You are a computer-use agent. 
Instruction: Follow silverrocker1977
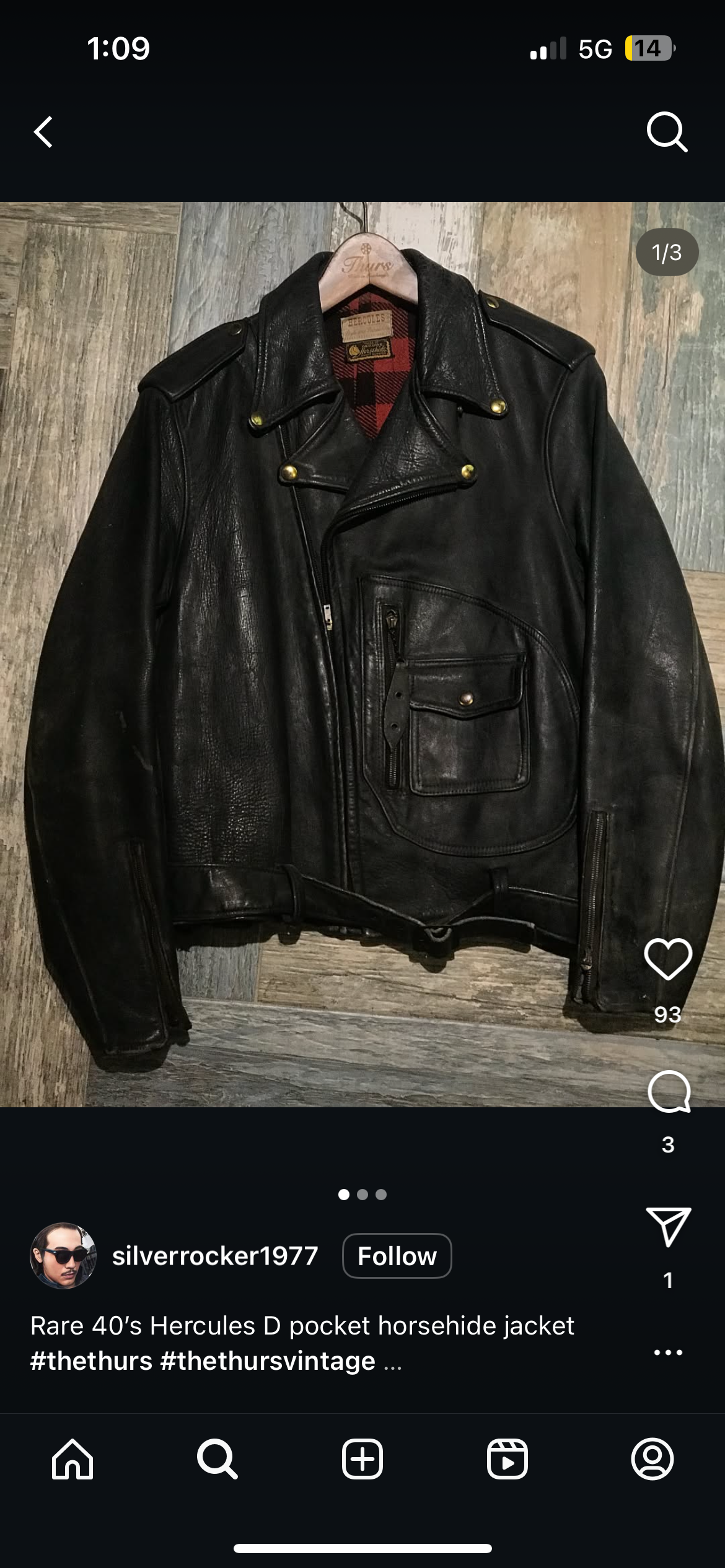397,1256
